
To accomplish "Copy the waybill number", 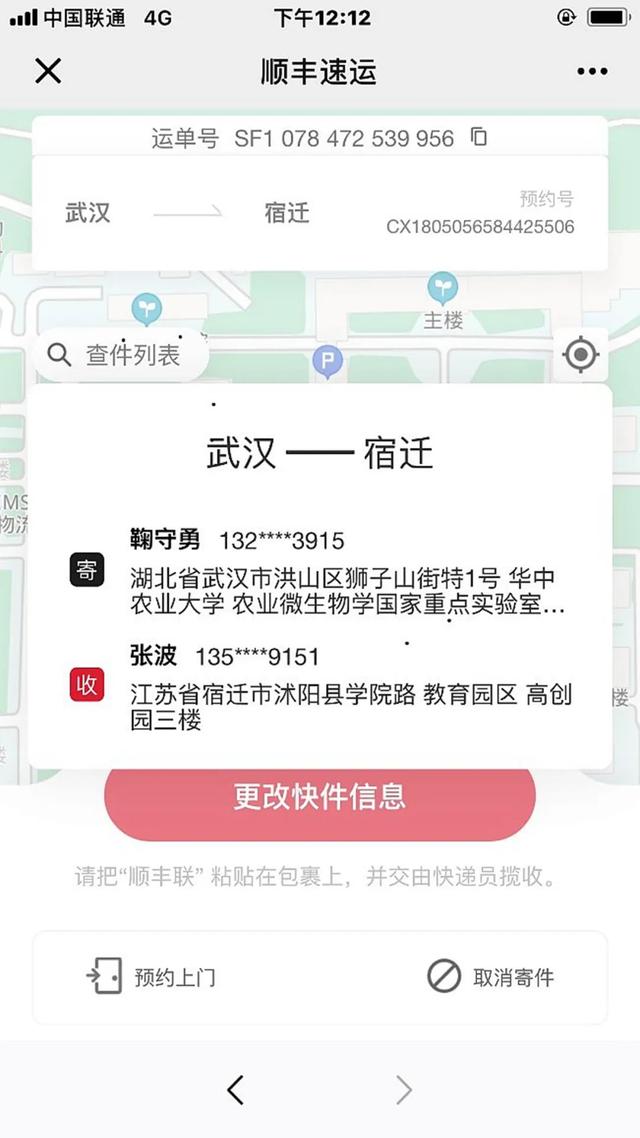I will (479, 137).
